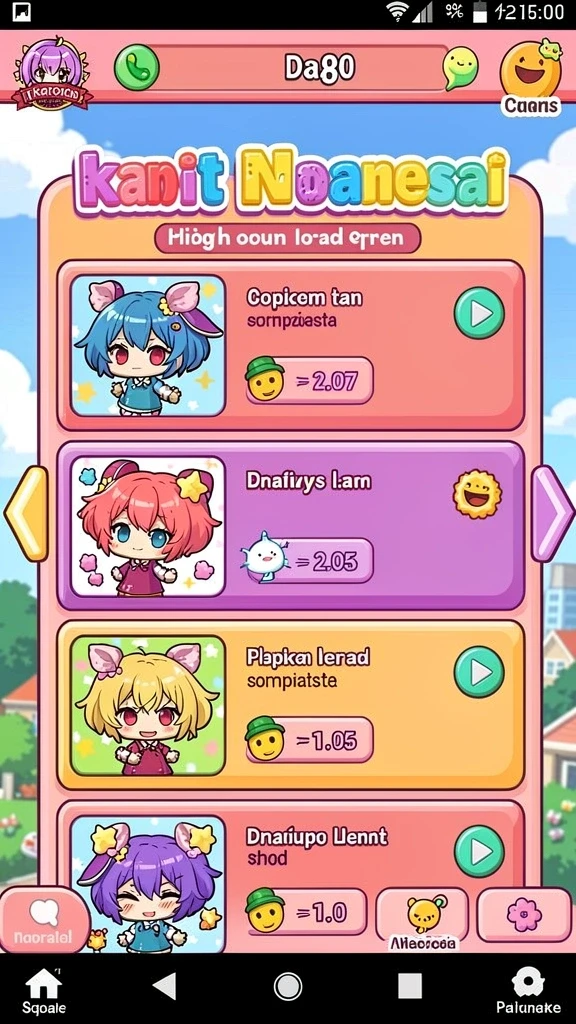
Task: Open the yellow smiley chat bubble
Action: click(x=460, y=67)
